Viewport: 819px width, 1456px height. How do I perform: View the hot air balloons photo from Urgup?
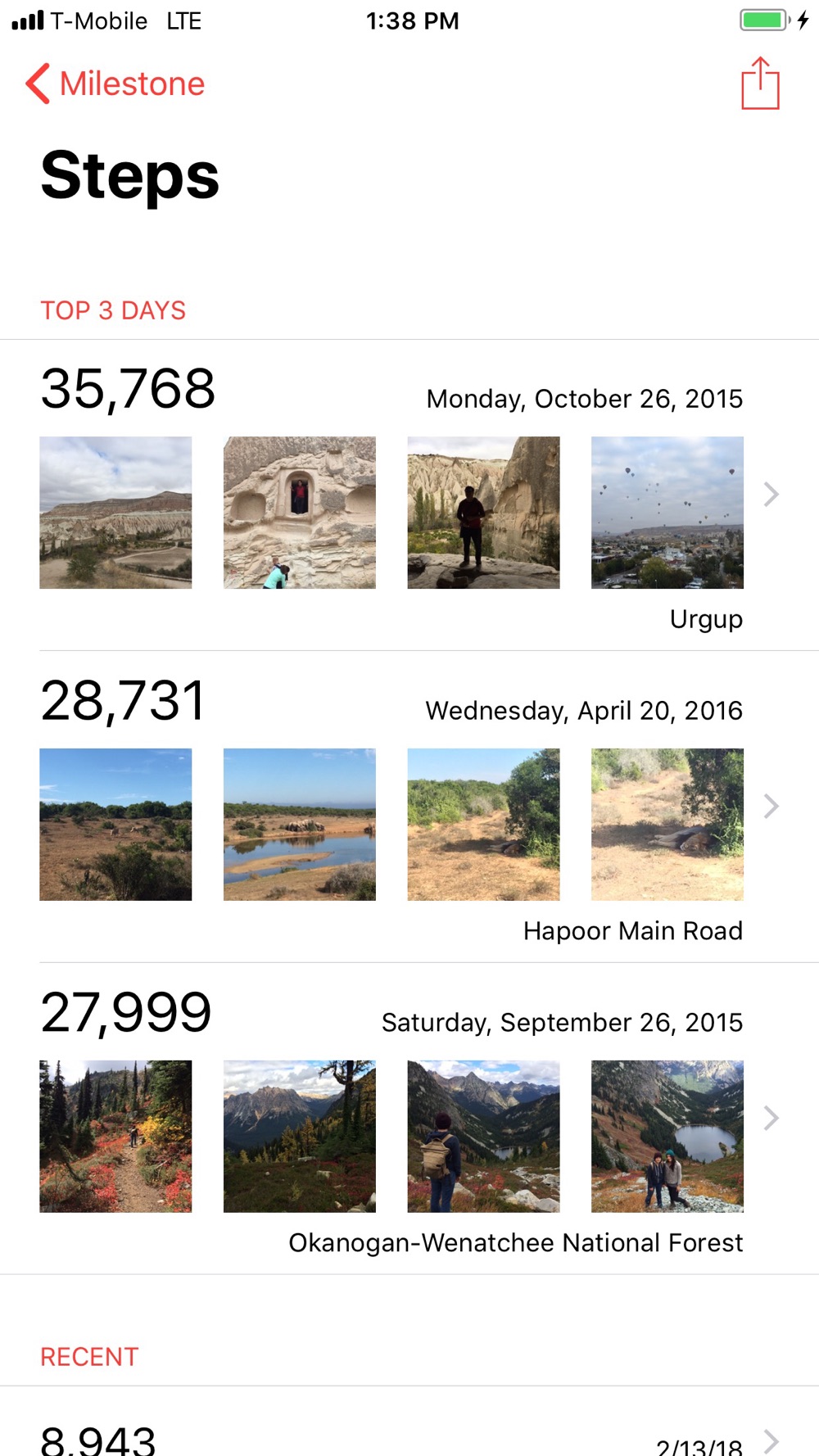pos(667,513)
